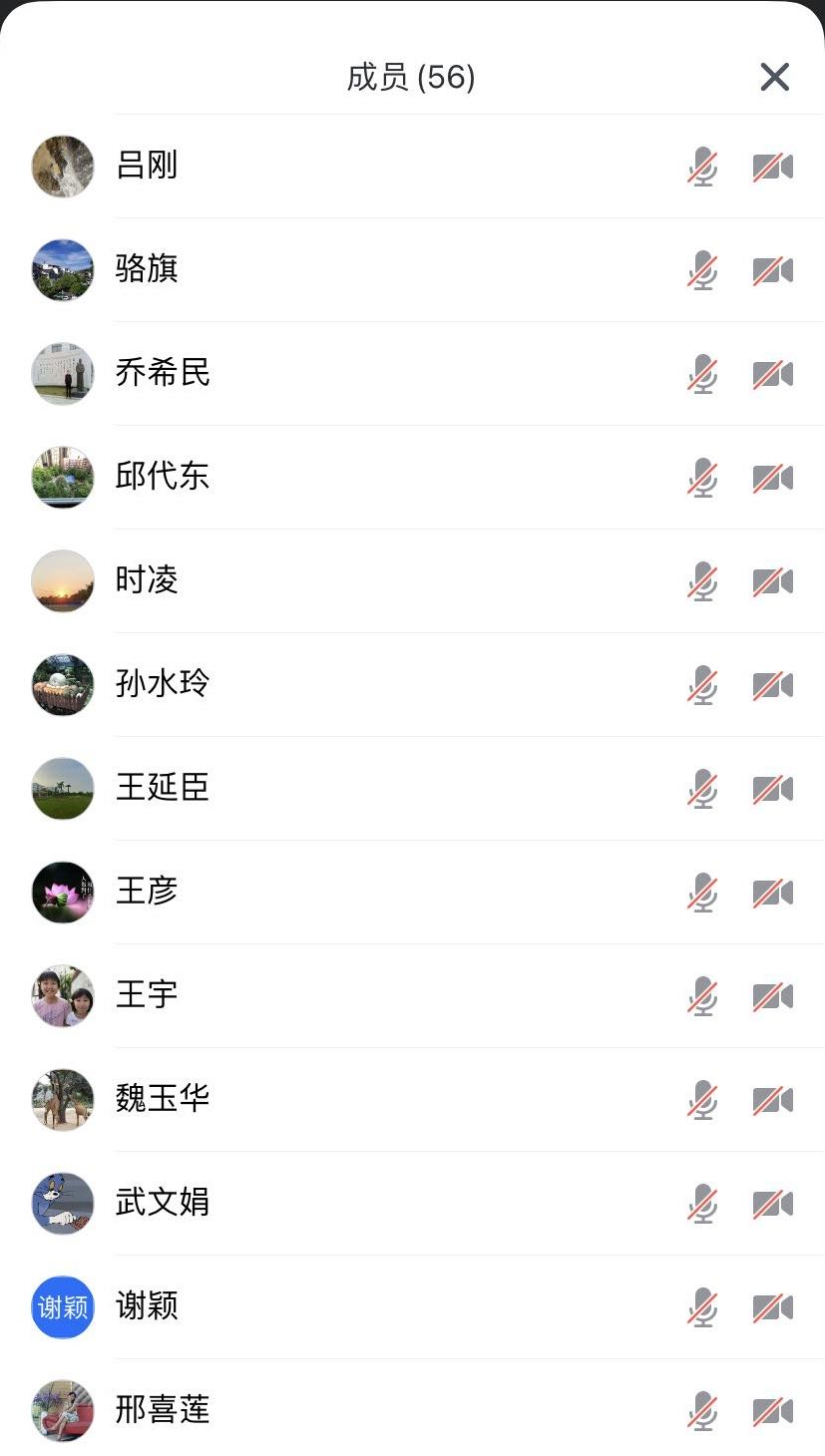The width and height of the screenshot is (825, 1456).
Task: Tap the camera icon for 骆旗
Action: [x=772, y=270]
